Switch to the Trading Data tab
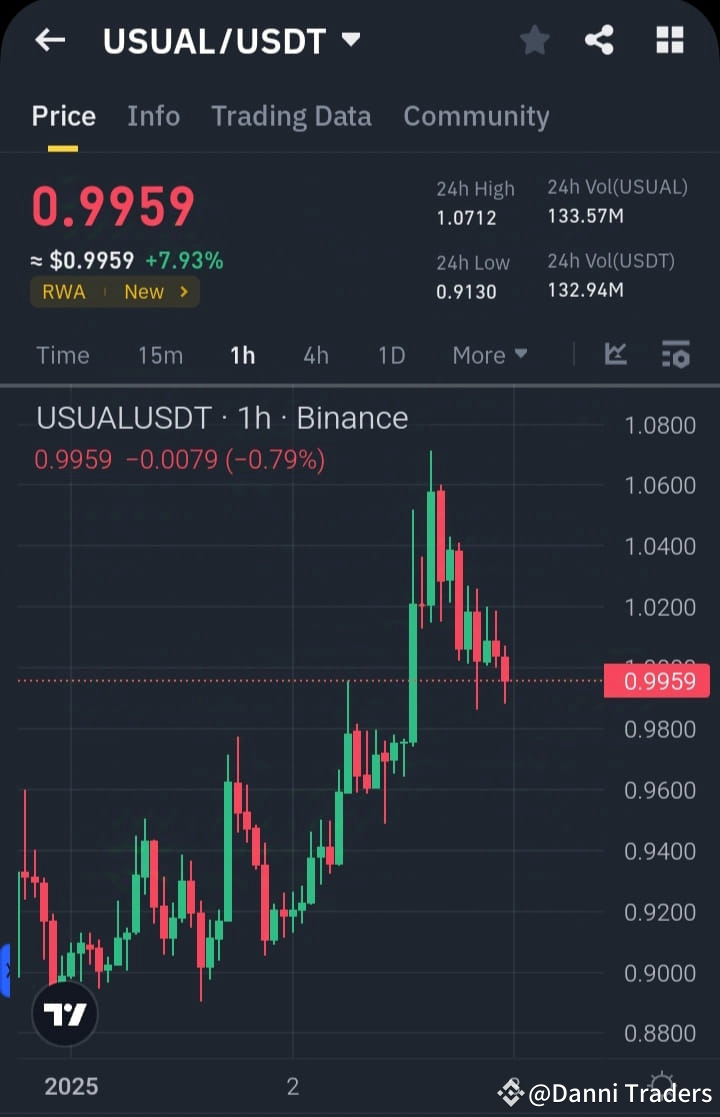This screenshot has width=720, height=1117. pos(291,116)
